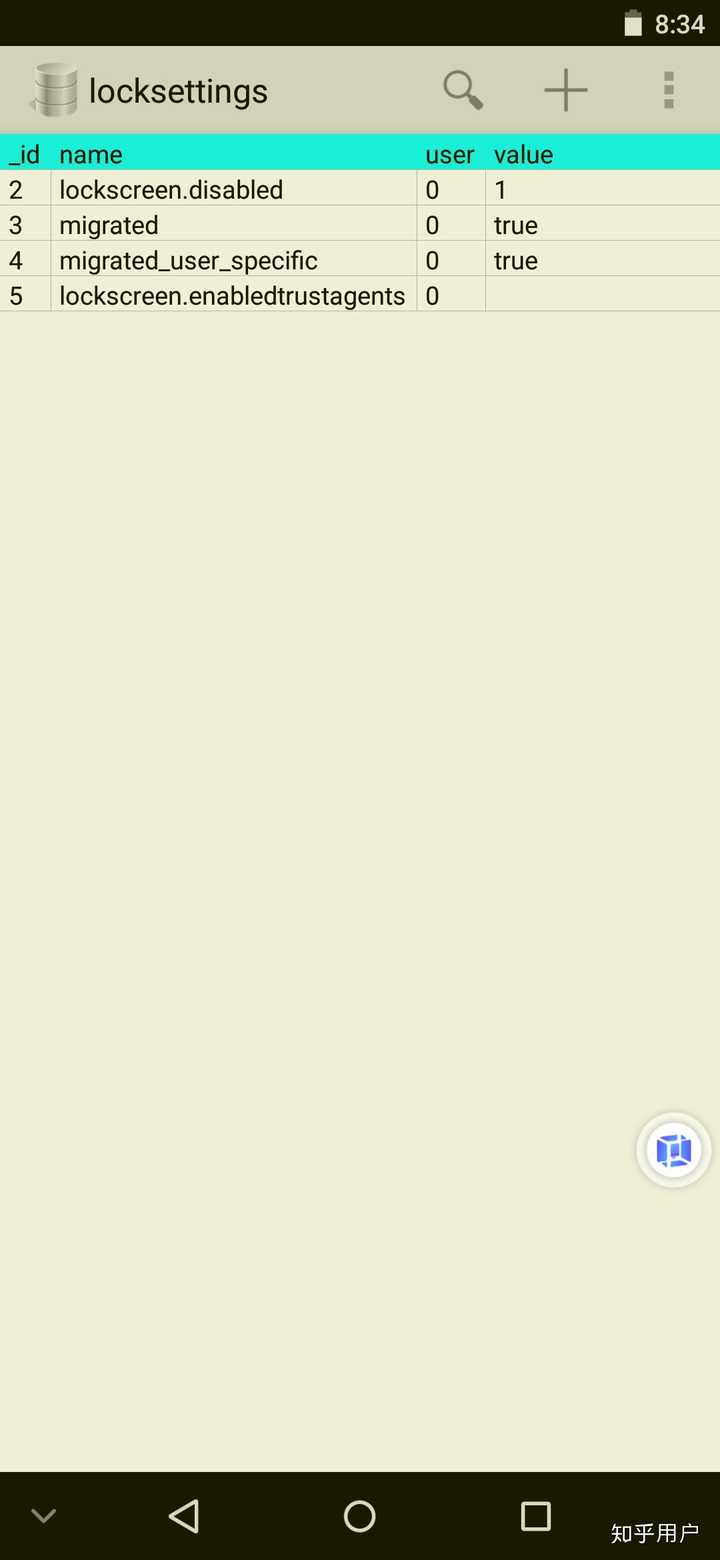720x1560 pixels.
Task: Add a new record with the plus icon
Action: point(565,90)
